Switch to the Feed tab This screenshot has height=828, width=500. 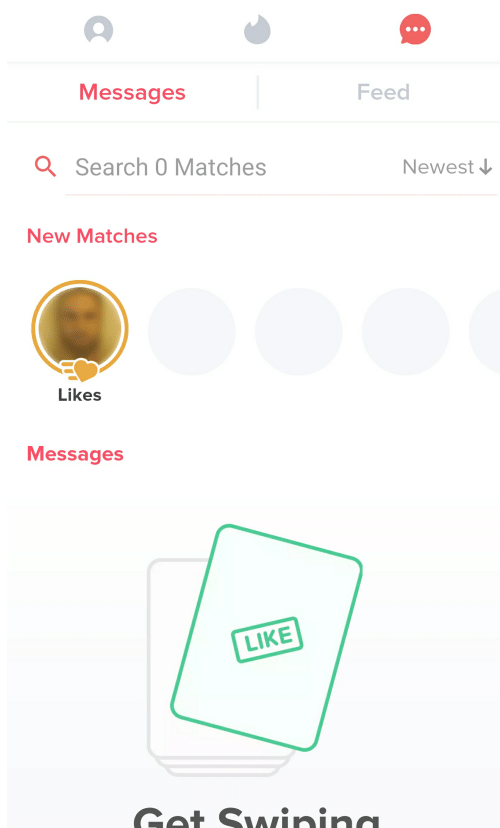pyautogui.click(x=383, y=92)
